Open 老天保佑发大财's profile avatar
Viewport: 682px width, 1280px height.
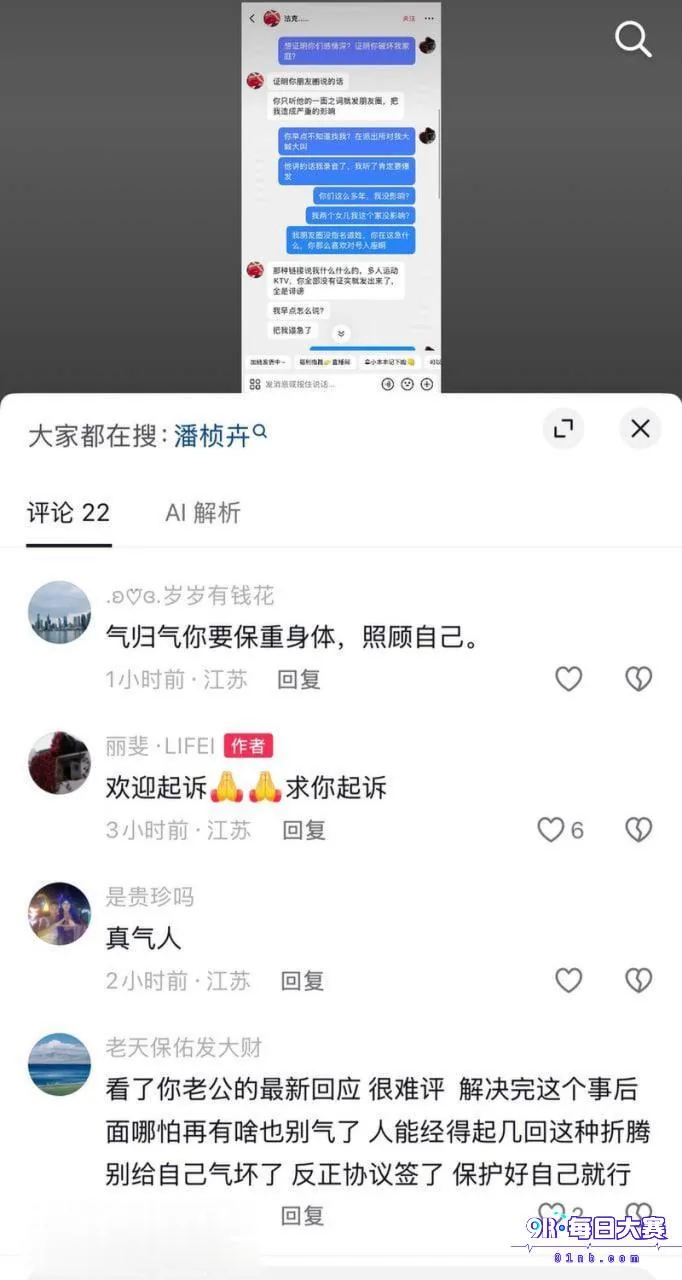(59, 1064)
